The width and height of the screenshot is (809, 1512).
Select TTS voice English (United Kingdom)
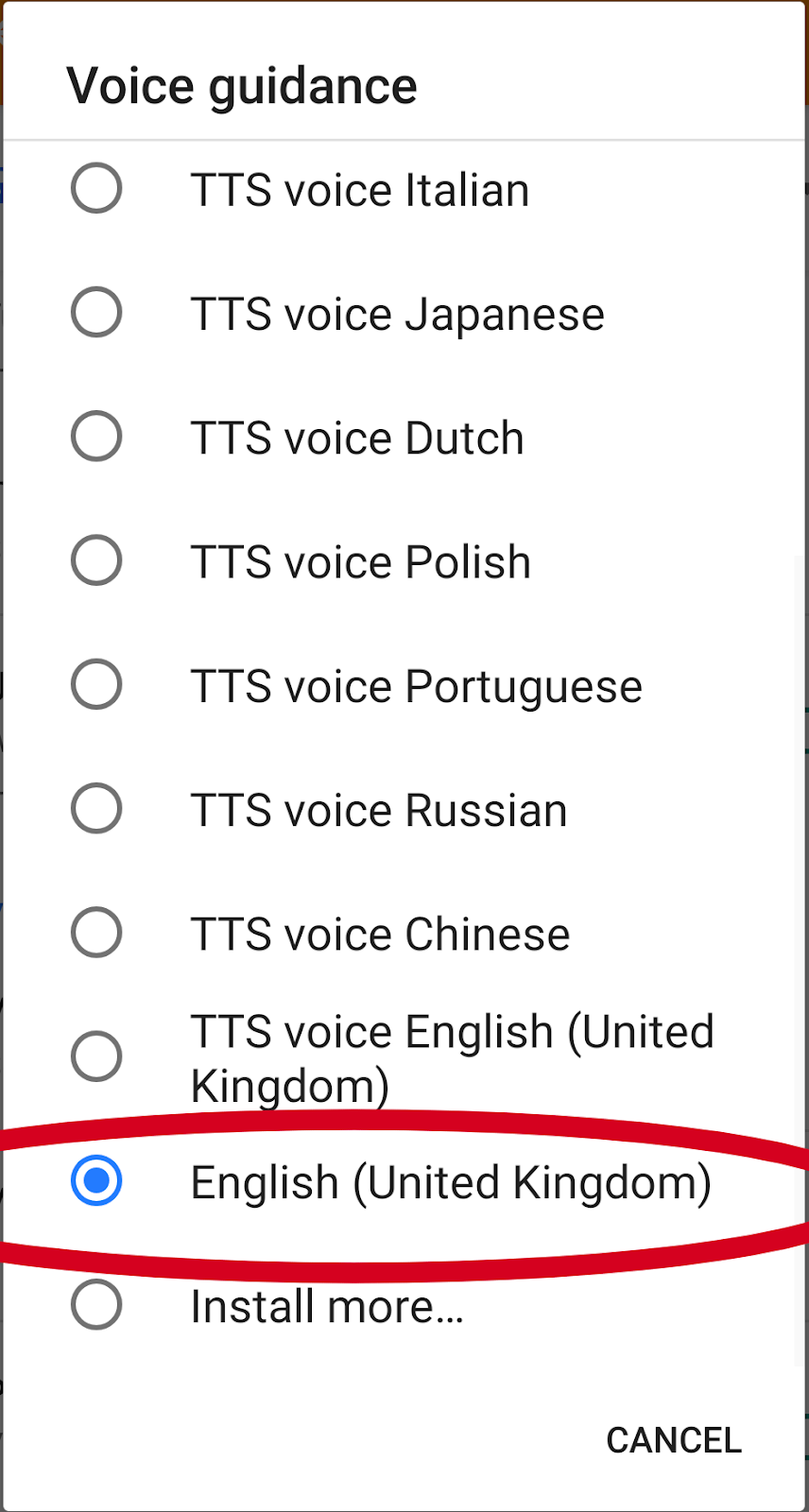[404, 1057]
